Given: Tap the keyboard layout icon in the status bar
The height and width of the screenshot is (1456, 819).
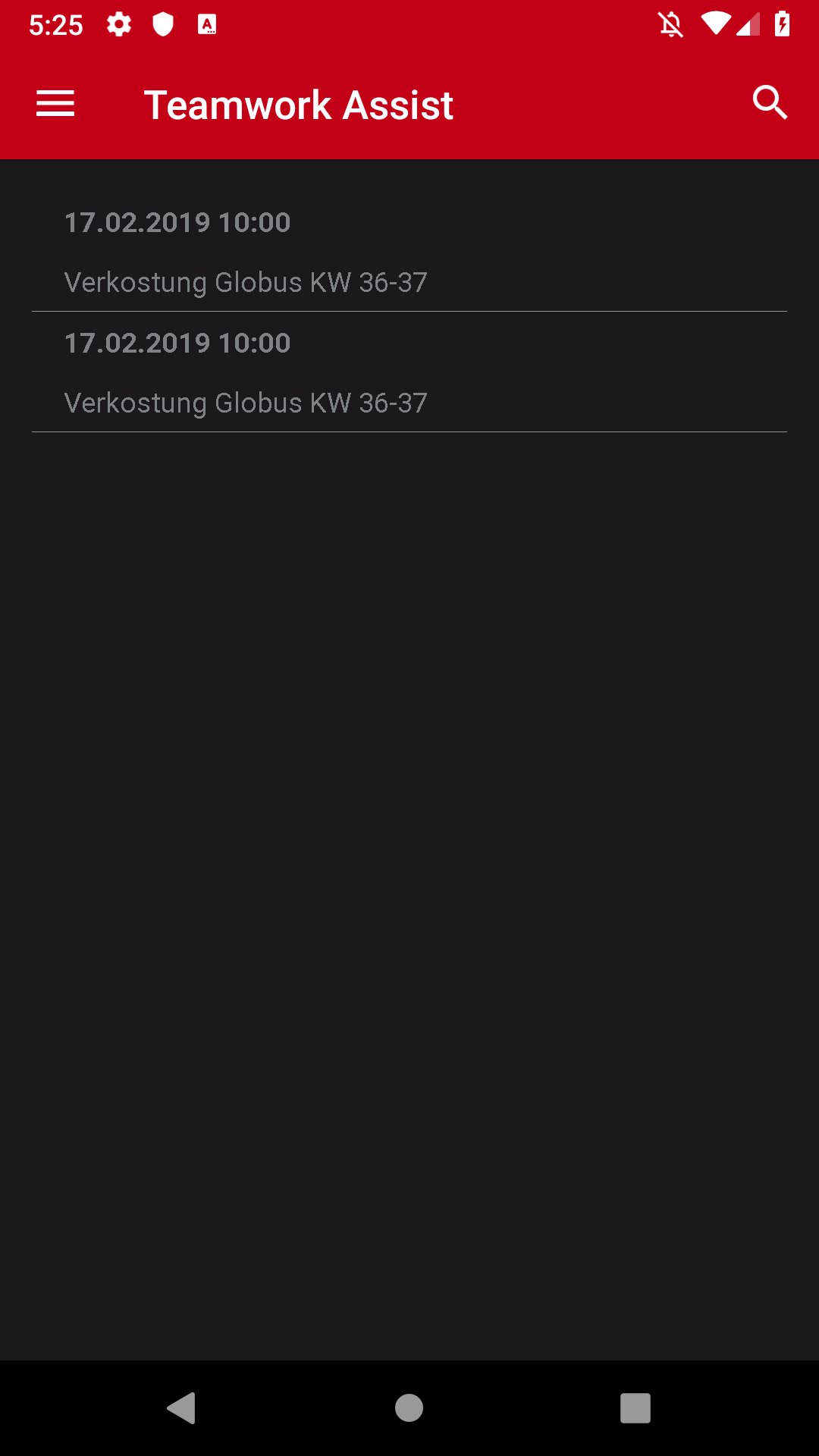Looking at the screenshot, I should 206,23.
